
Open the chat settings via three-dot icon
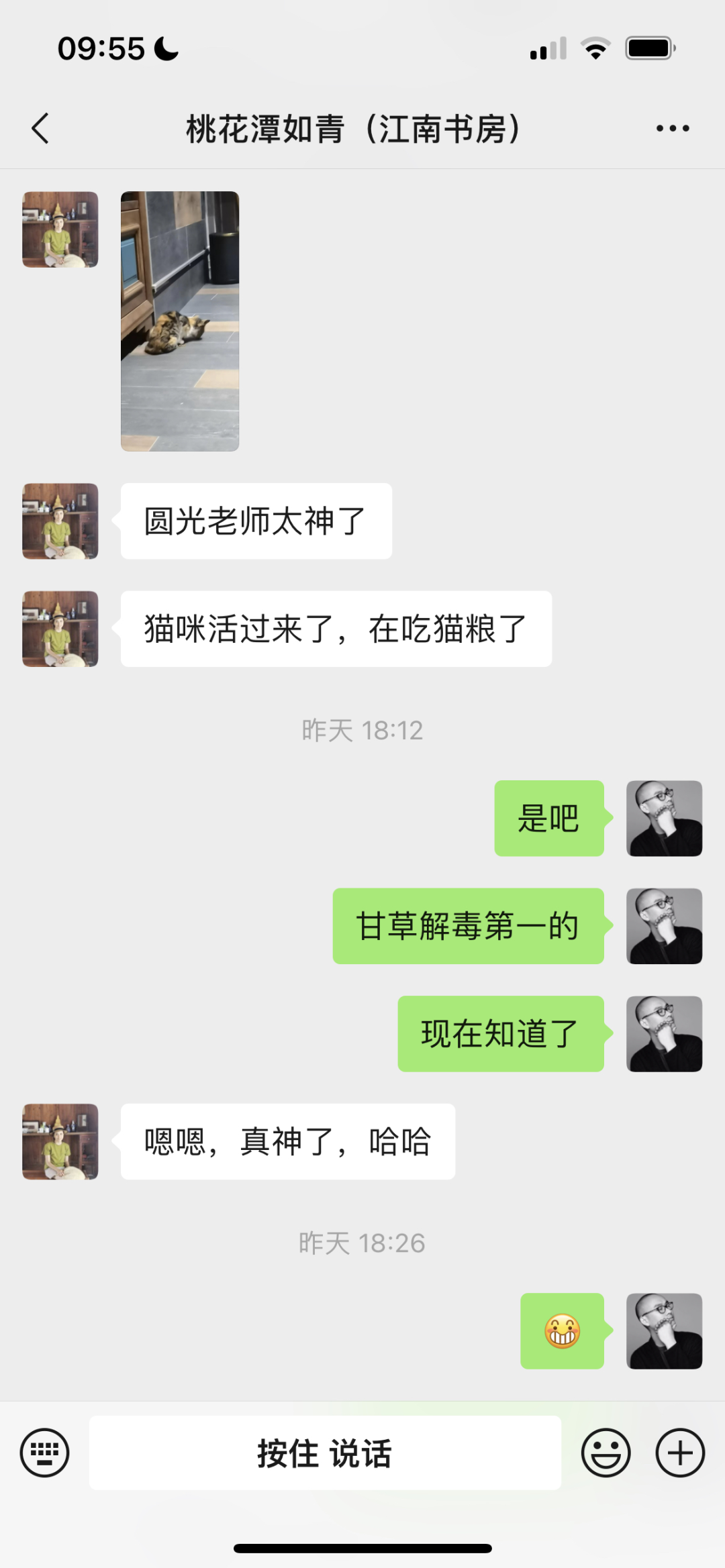click(671, 127)
